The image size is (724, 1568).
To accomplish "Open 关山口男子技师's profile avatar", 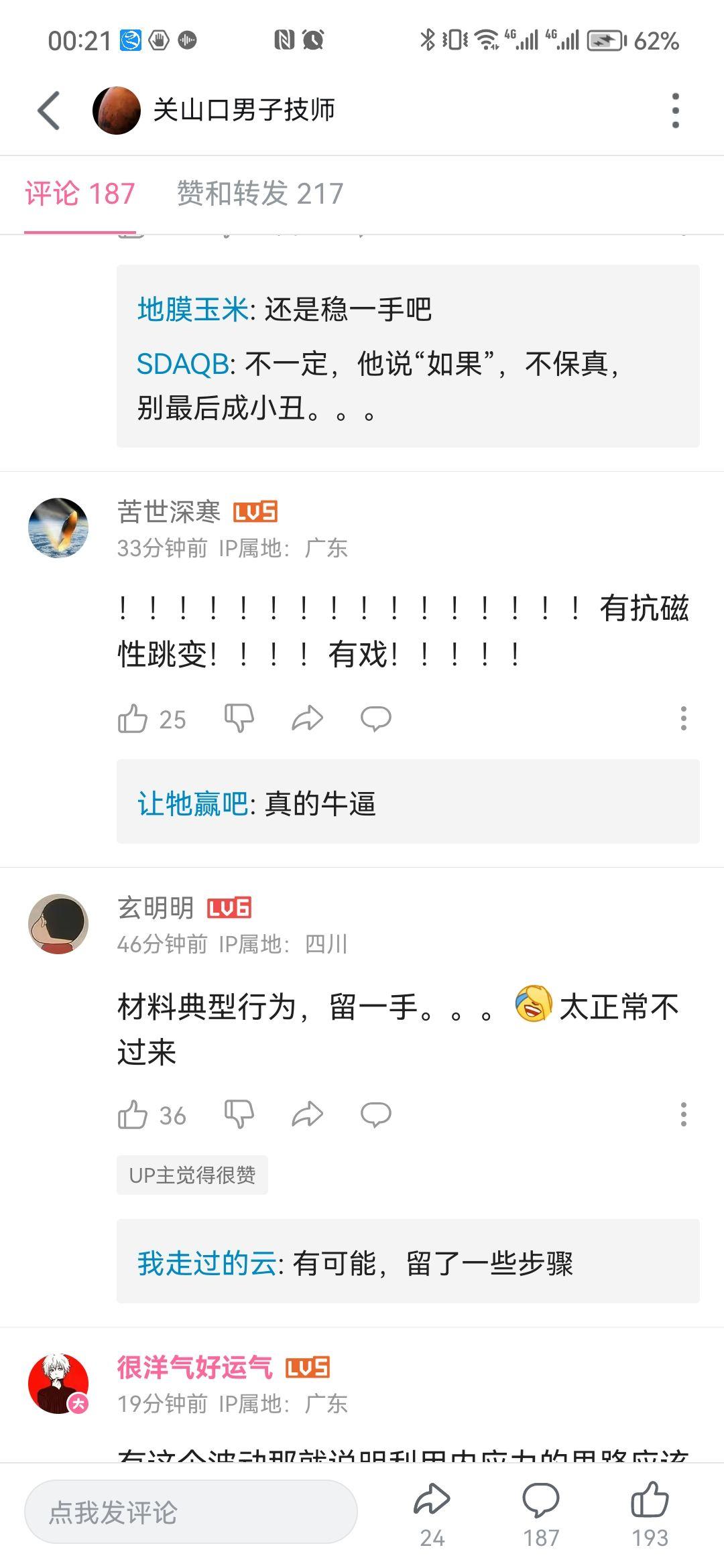I will click(117, 111).
